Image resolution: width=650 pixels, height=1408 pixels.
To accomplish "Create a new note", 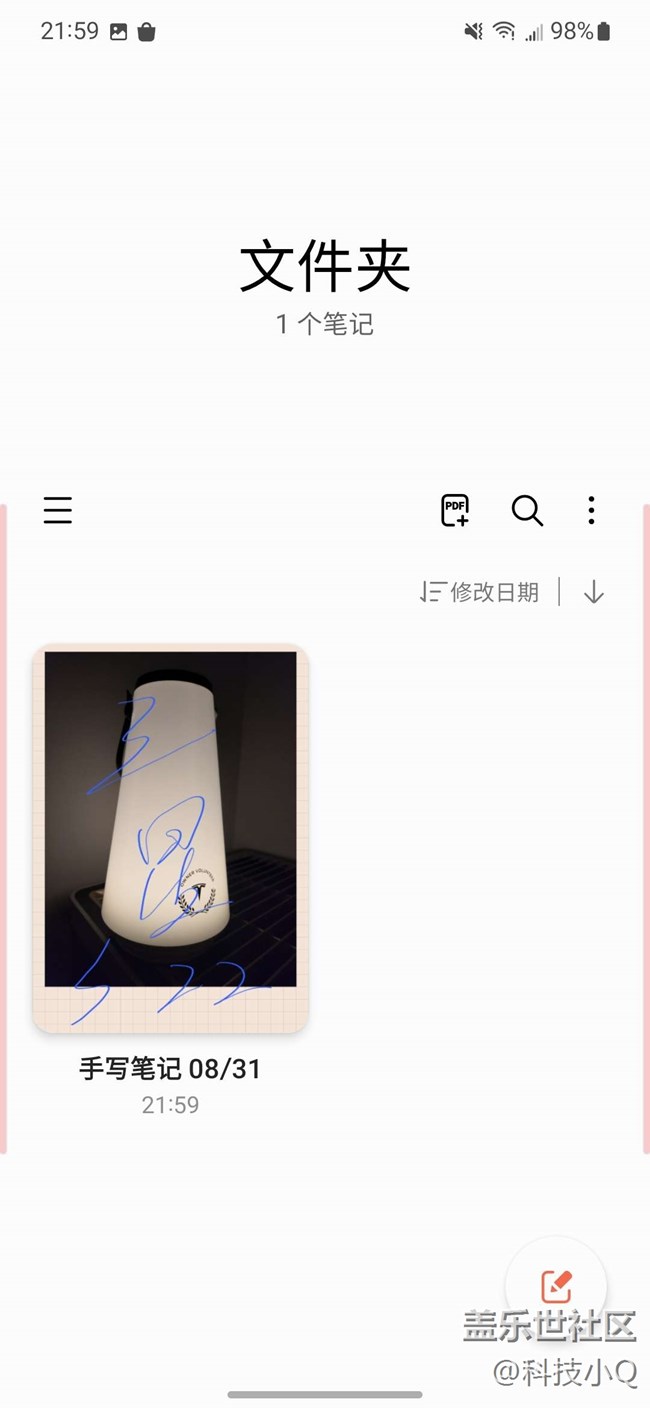I will pyautogui.click(x=555, y=1285).
